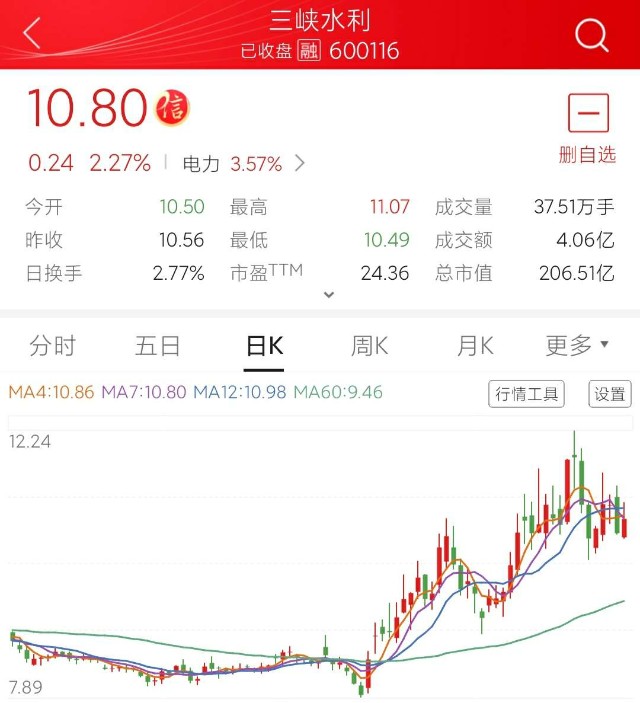Open the 更多 chart period dropdown
This screenshot has width=640, height=703.
[x=577, y=345]
